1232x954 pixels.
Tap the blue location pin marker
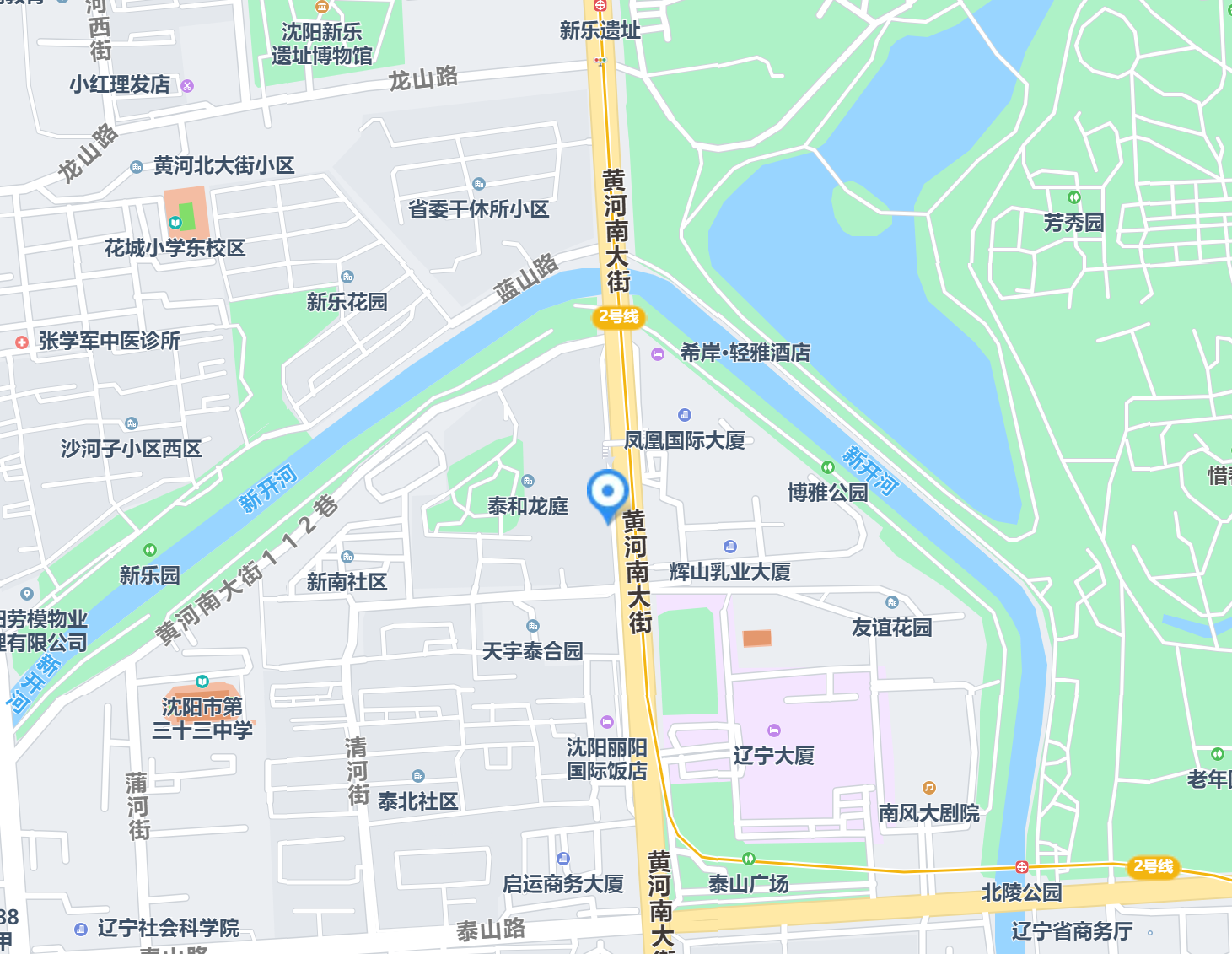[607, 492]
